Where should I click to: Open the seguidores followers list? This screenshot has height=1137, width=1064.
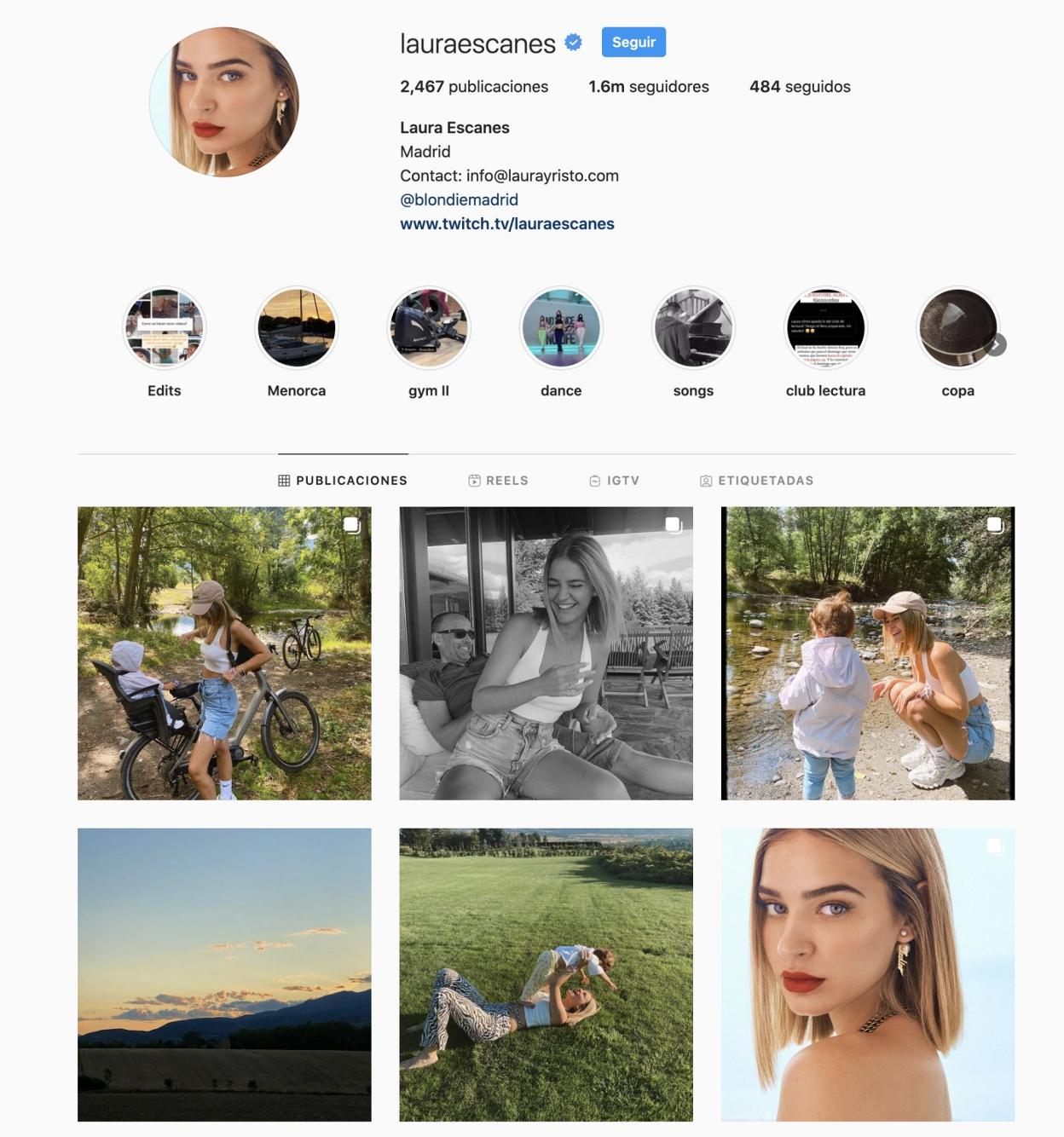pyautogui.click(x=648, y=86)
